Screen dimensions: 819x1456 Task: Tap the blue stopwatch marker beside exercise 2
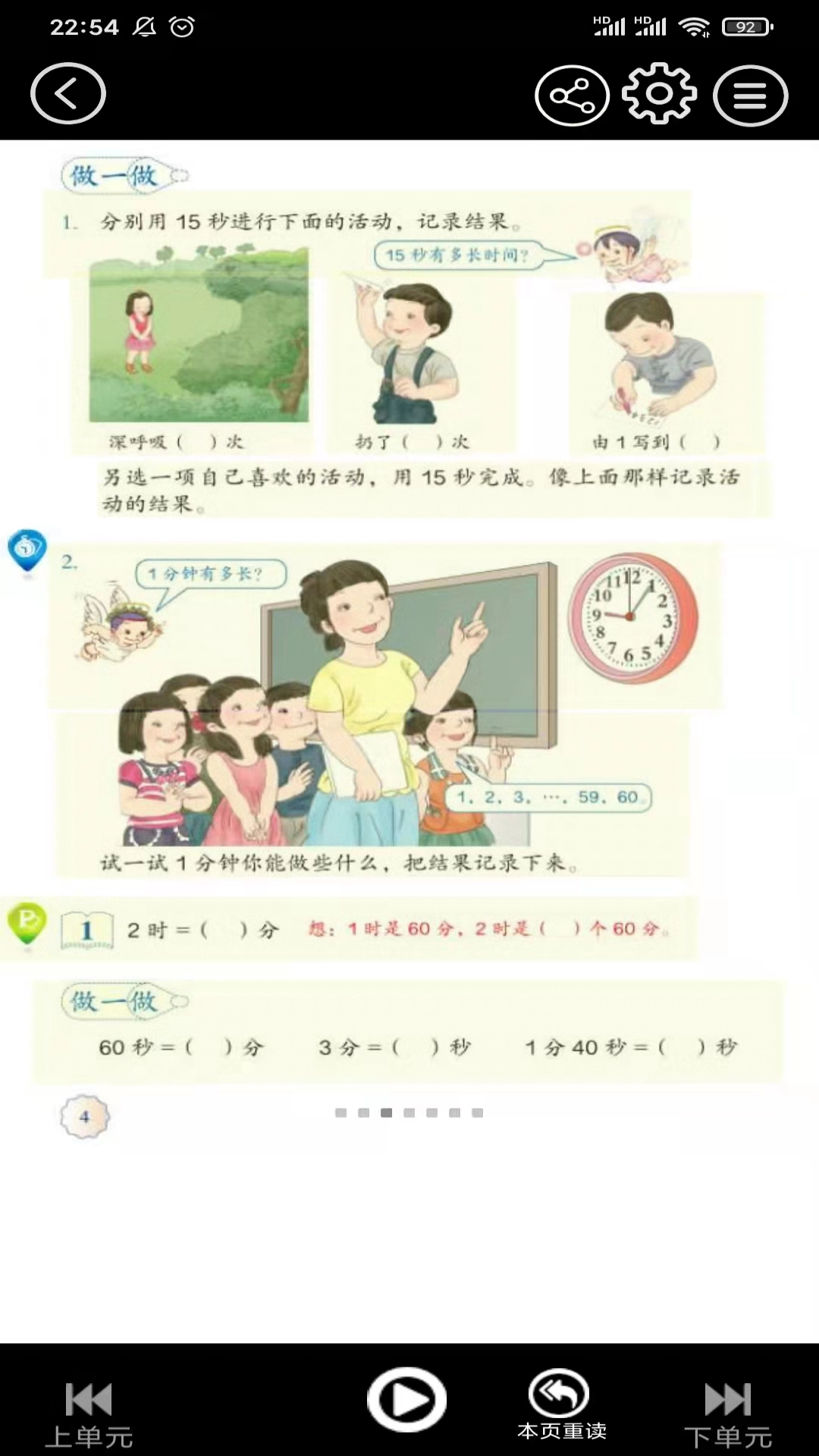click(27, 551)
